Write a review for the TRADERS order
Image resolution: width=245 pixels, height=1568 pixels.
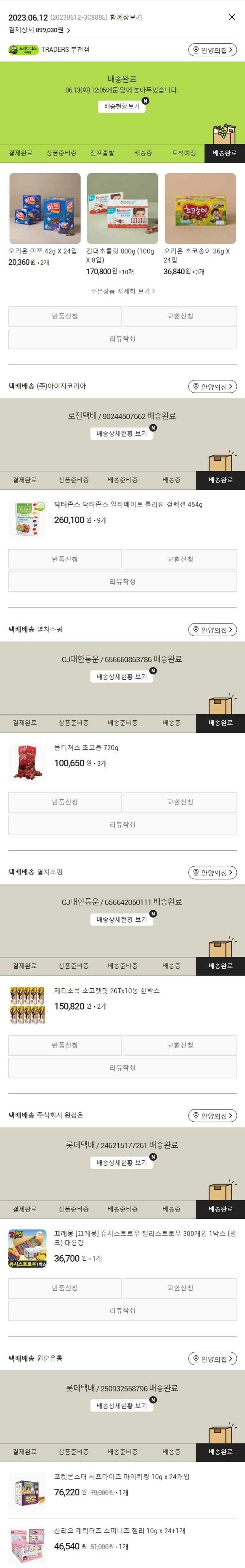(122, 338)
